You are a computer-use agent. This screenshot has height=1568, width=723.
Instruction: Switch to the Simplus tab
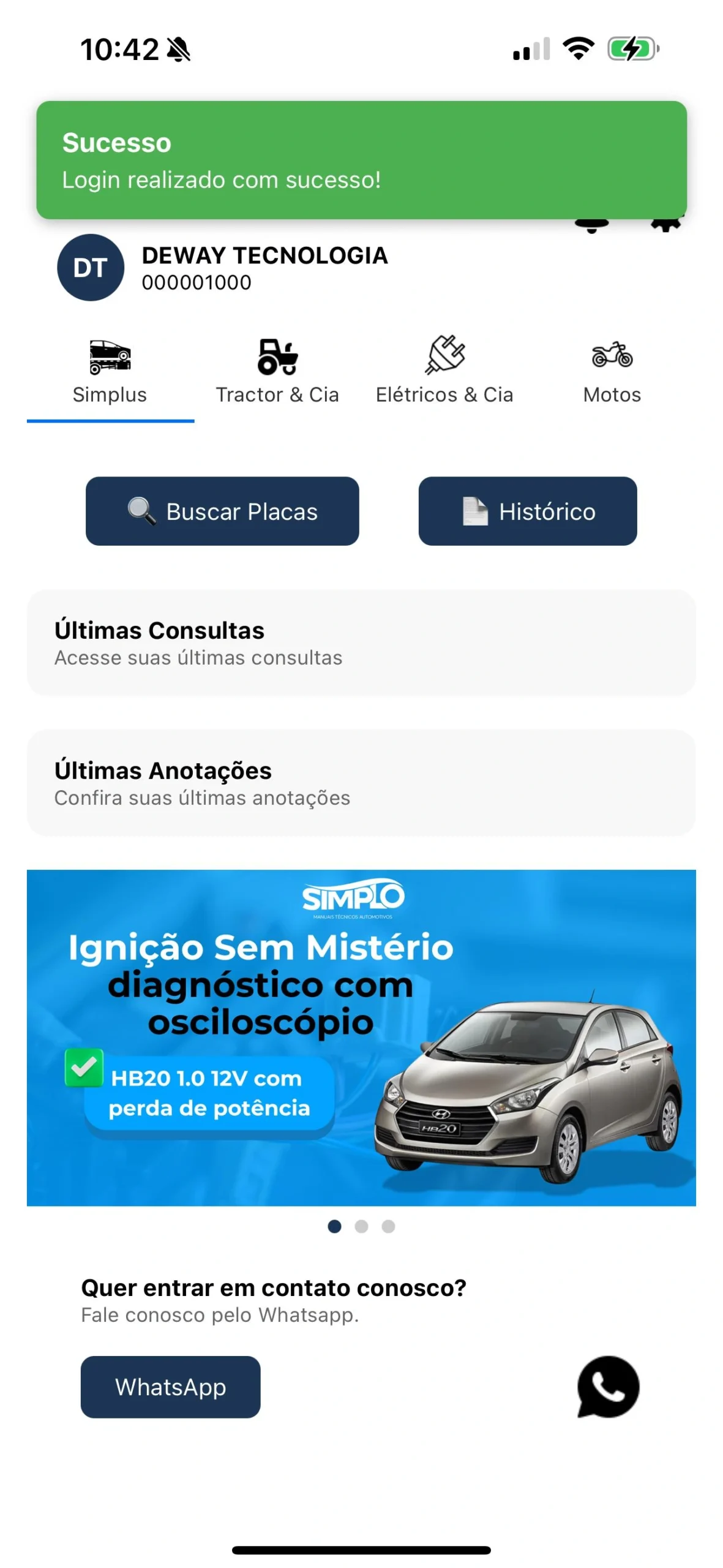click(x=110, y=372)
